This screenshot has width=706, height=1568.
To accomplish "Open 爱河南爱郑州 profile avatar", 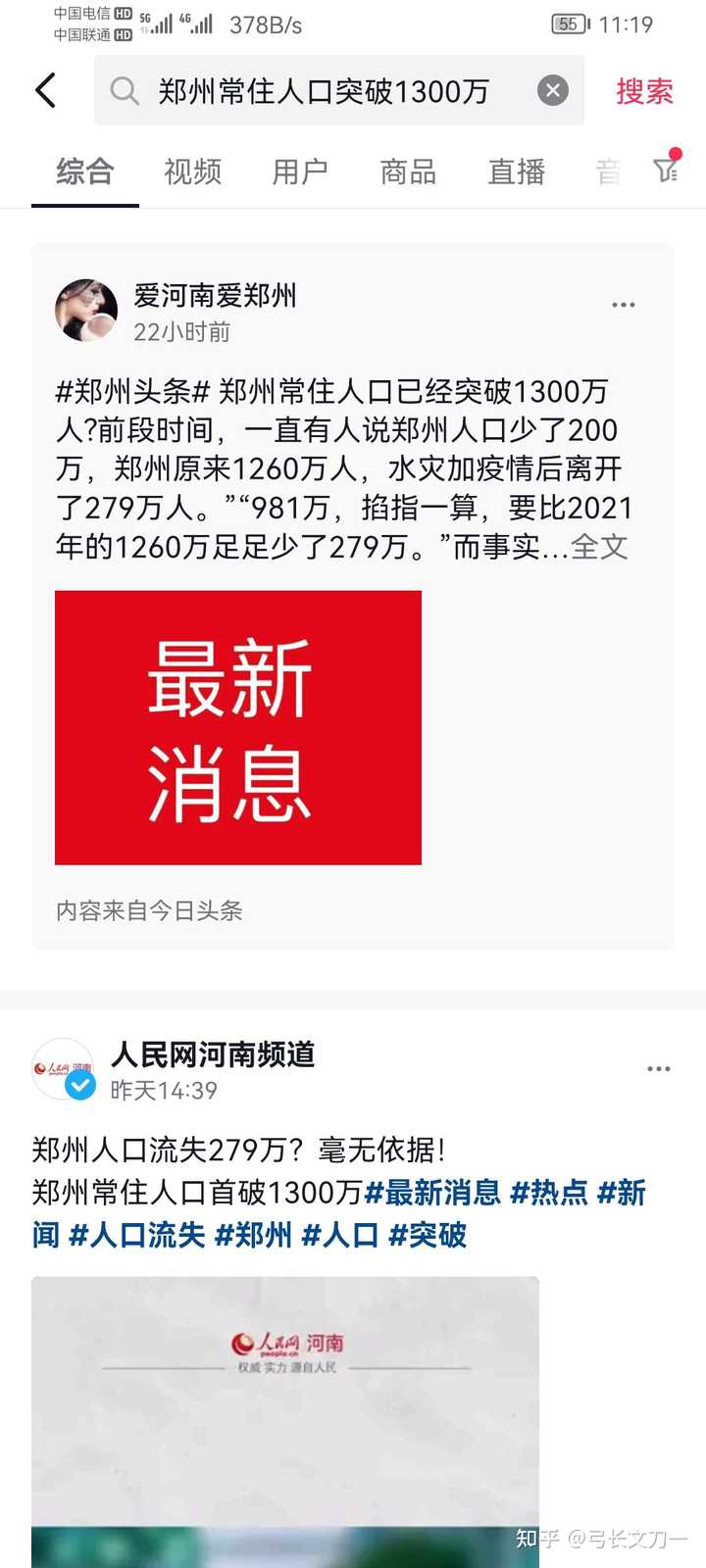I will click(x=86, y=310).
